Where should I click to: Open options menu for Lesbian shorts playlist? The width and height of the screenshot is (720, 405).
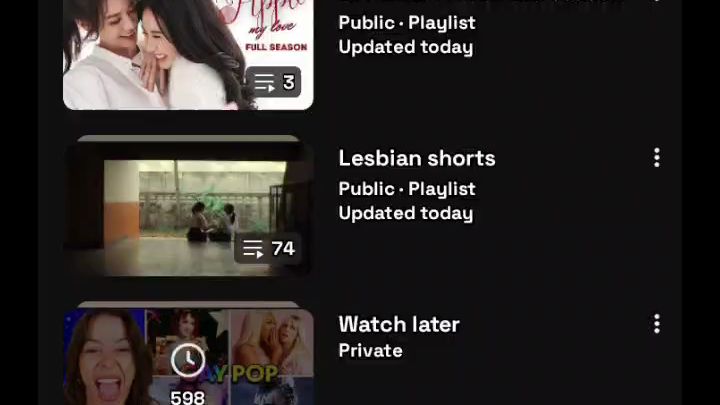(x=656, y=158)
